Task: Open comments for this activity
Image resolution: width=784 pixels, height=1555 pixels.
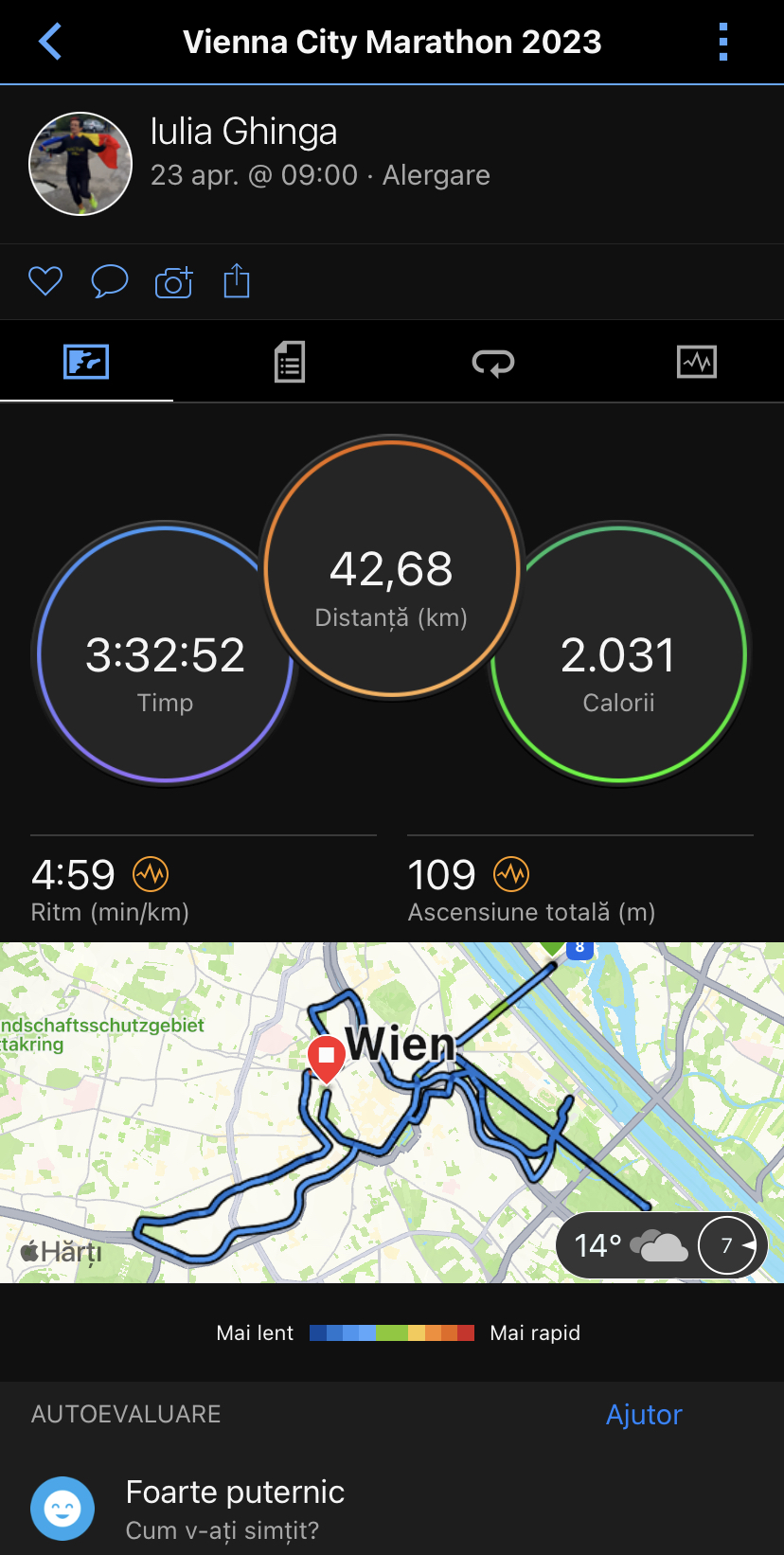Action: point(109,281)
